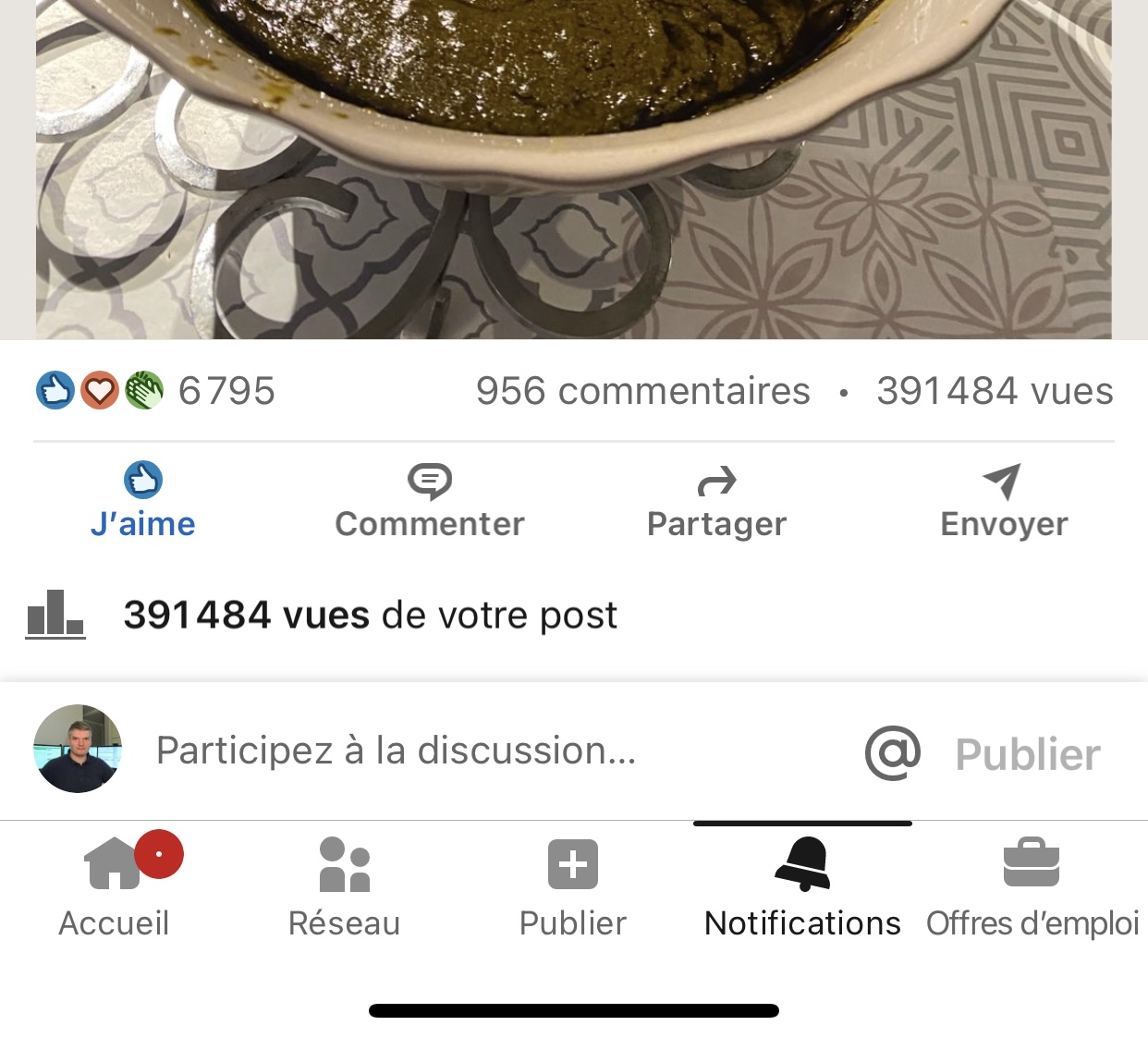Open post analytics showing 391484 vues

click(370, 616)
